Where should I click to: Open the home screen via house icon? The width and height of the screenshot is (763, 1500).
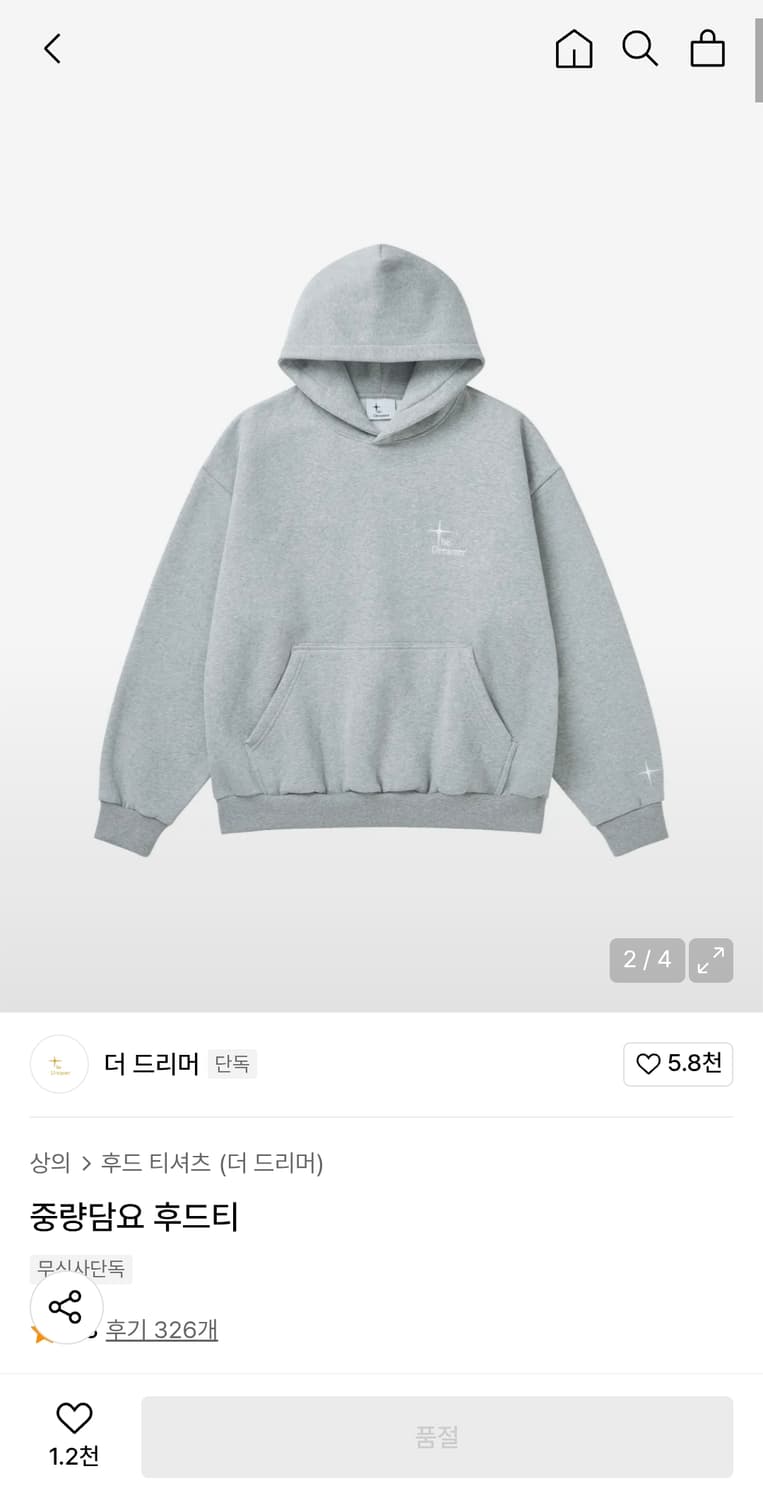573,48
